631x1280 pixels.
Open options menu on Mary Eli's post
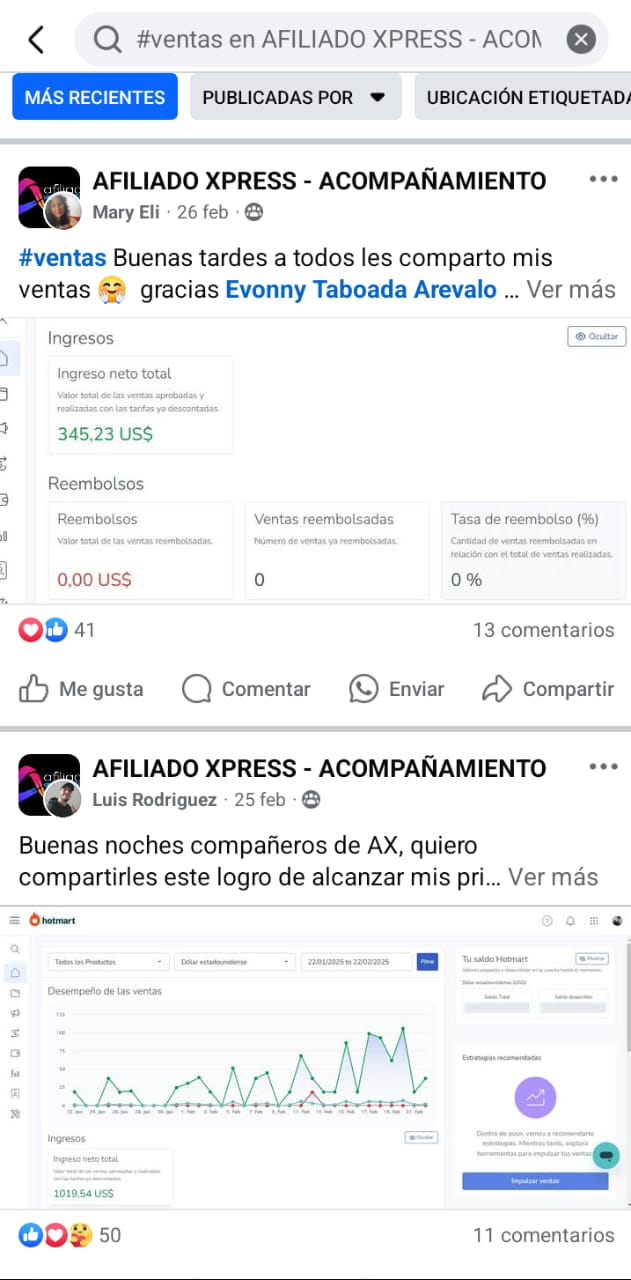(603, 180)
